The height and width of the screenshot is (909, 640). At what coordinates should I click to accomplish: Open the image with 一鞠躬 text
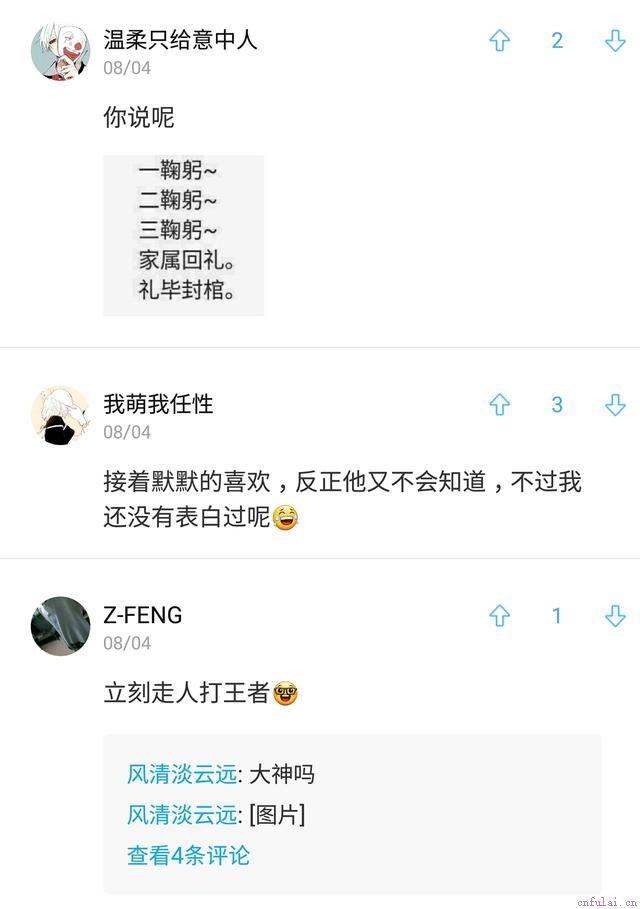pyautogui.click(x=183, y=235)
